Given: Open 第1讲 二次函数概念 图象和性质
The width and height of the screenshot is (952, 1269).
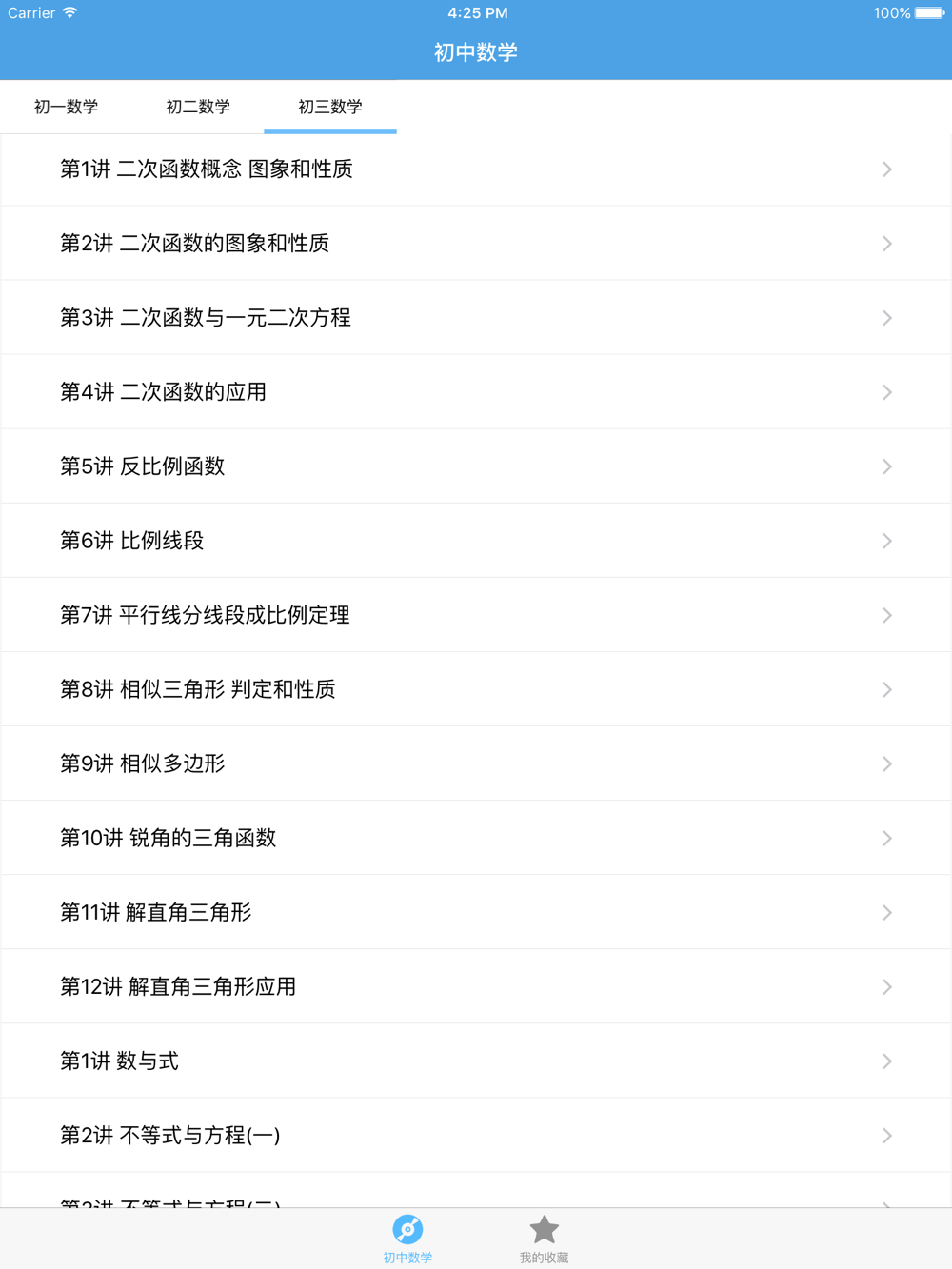Looking at the screenshot, I should point(476,169).
